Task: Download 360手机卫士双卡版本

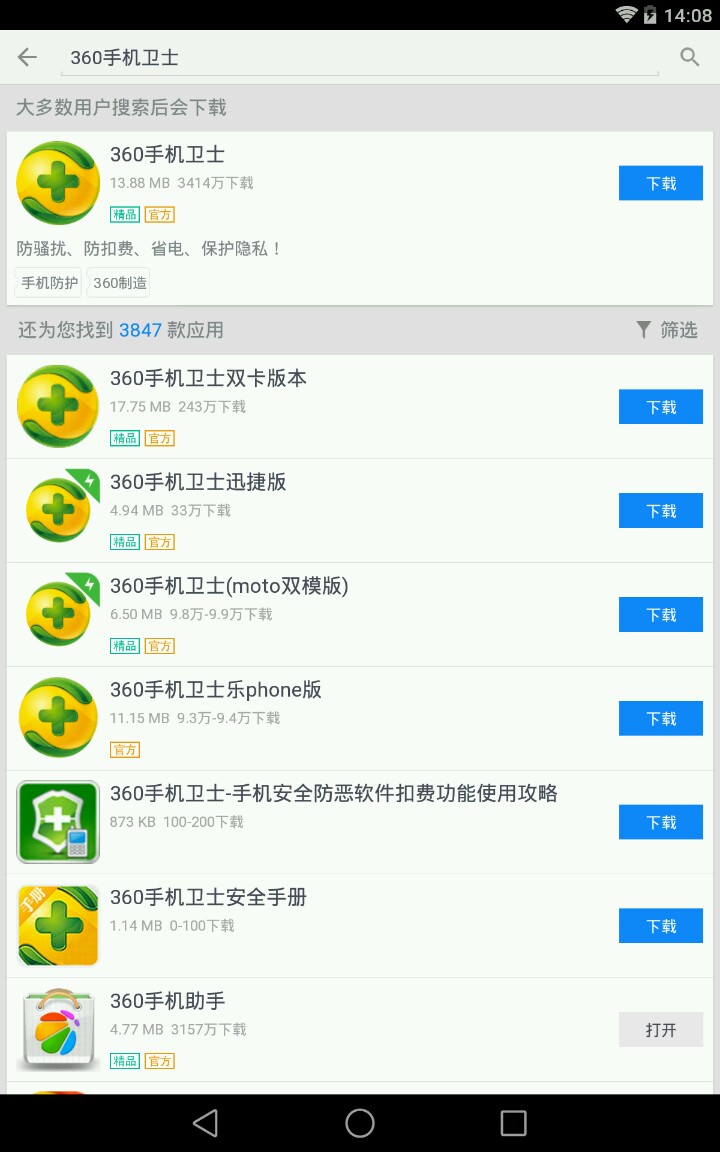Action: (660, 408)
